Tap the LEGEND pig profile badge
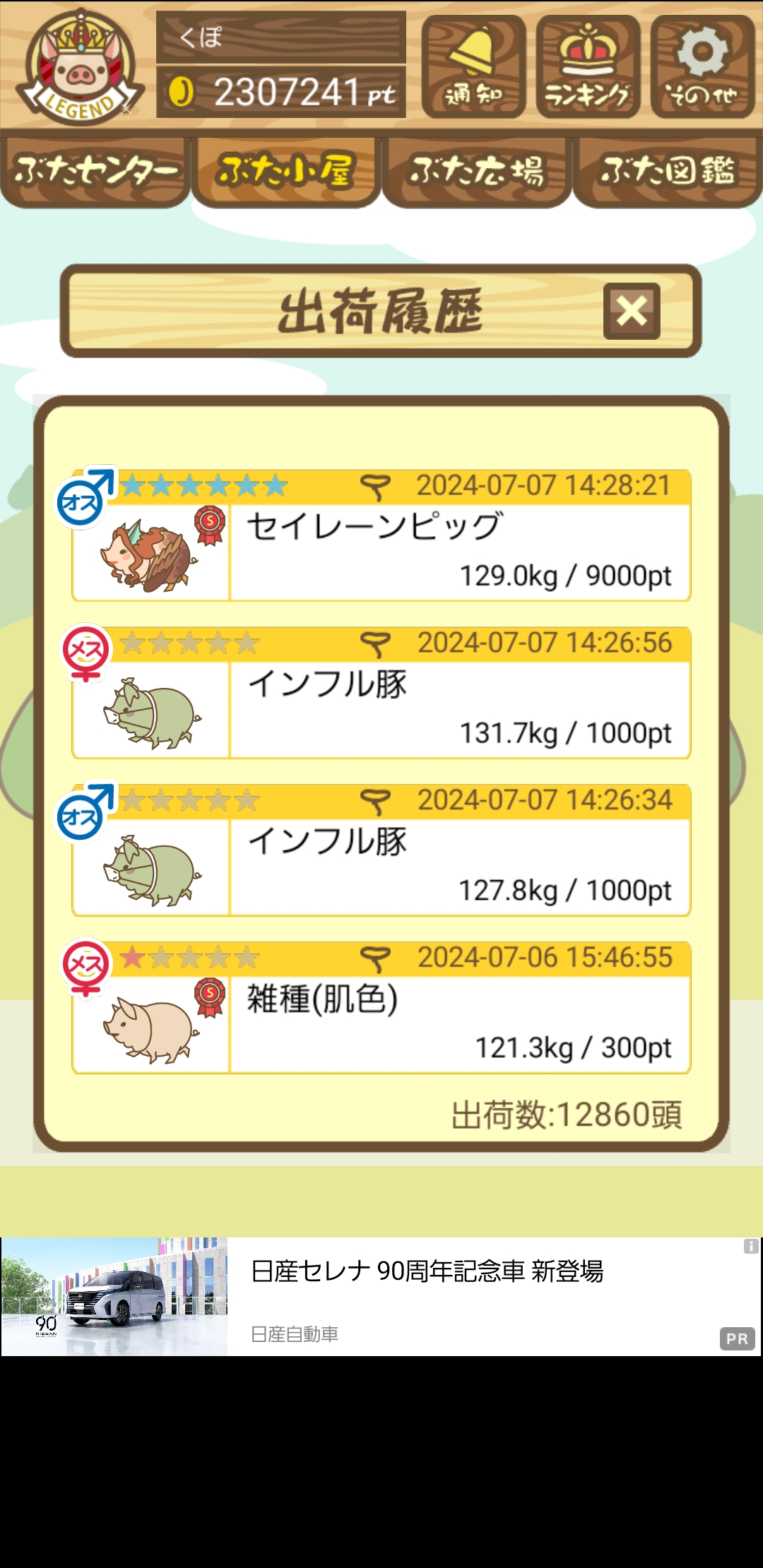763x1568 pixels. 80,67
